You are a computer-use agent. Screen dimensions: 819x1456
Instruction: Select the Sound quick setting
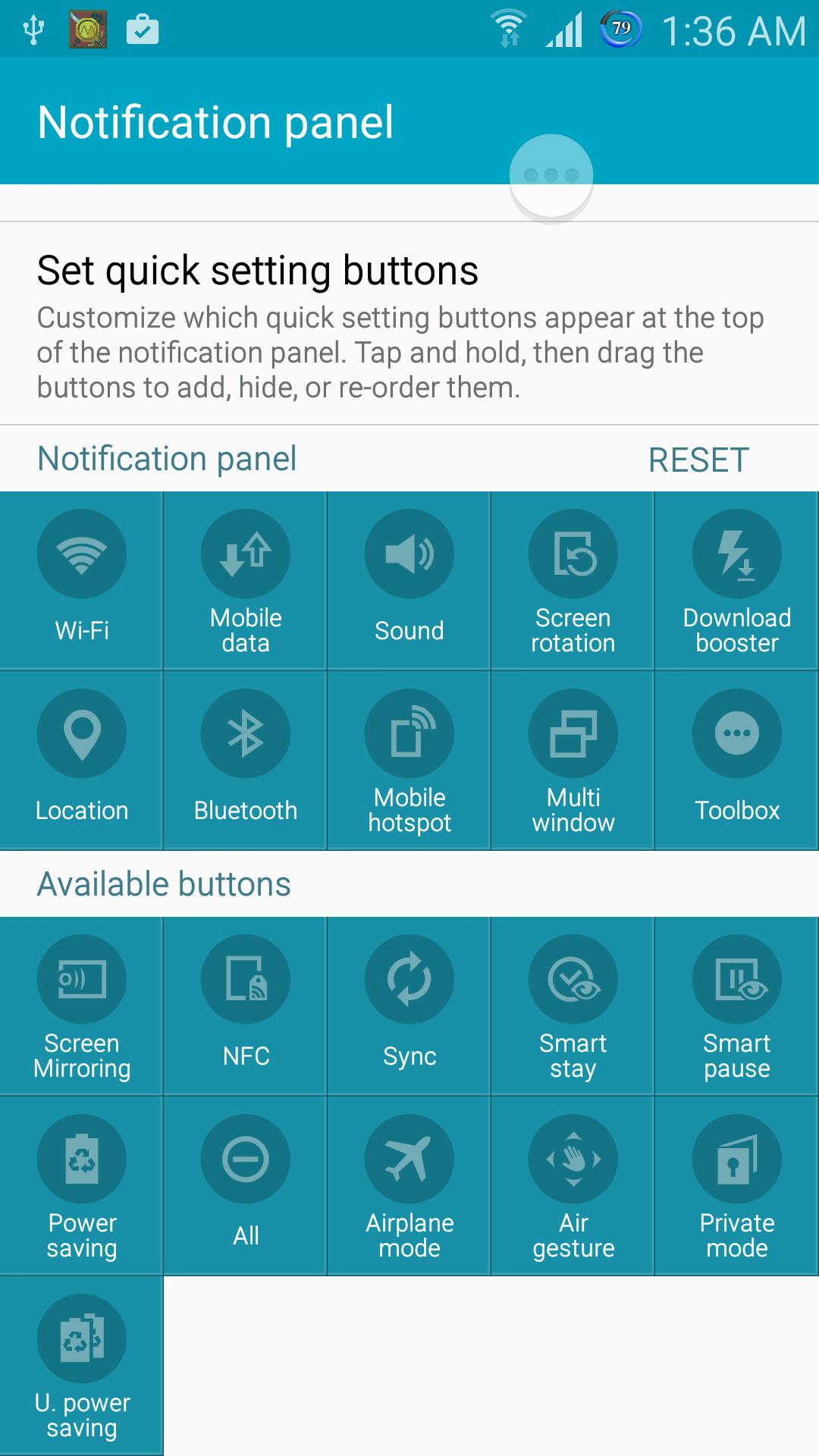pos(409,580)
